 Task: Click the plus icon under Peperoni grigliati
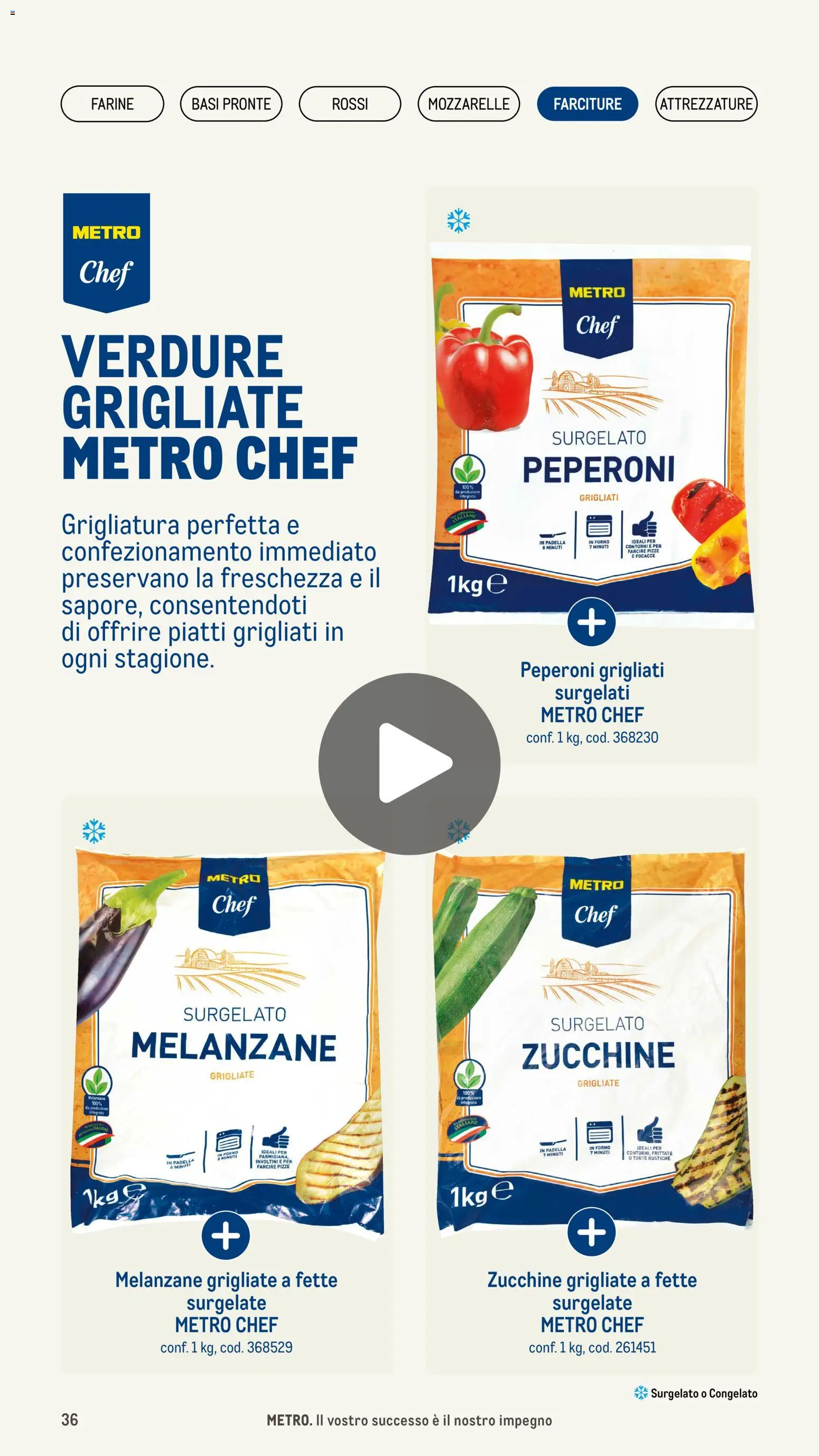tap(592, 622)
